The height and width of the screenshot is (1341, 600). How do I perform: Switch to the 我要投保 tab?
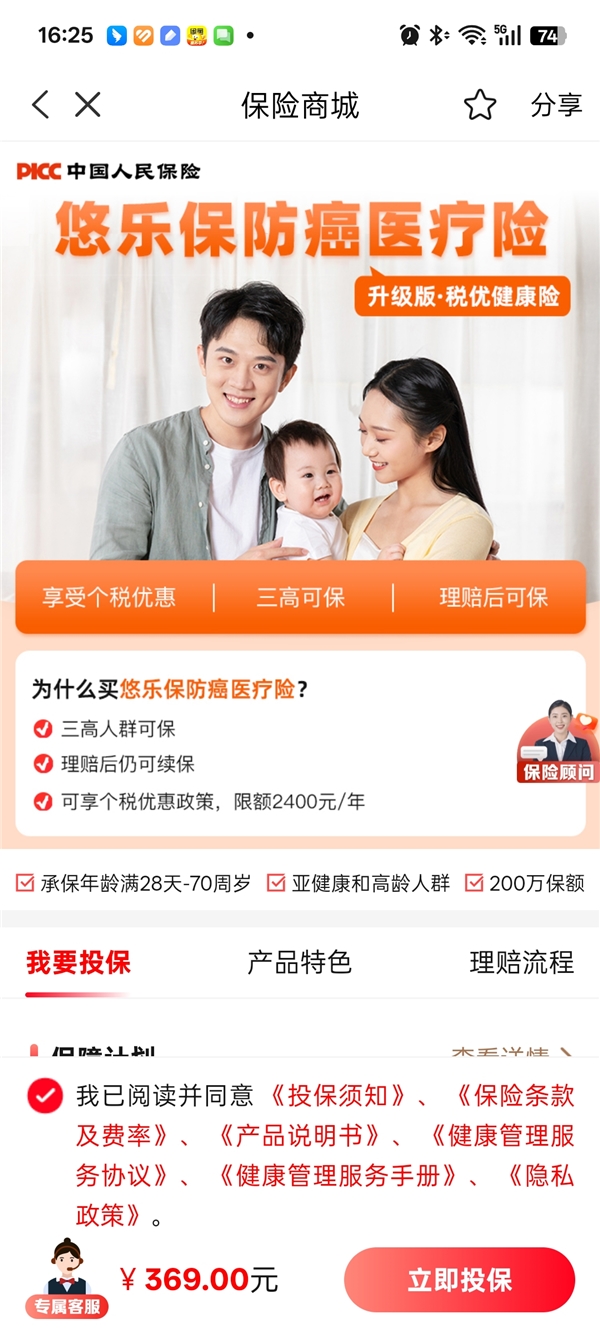[x=78, y=963]
